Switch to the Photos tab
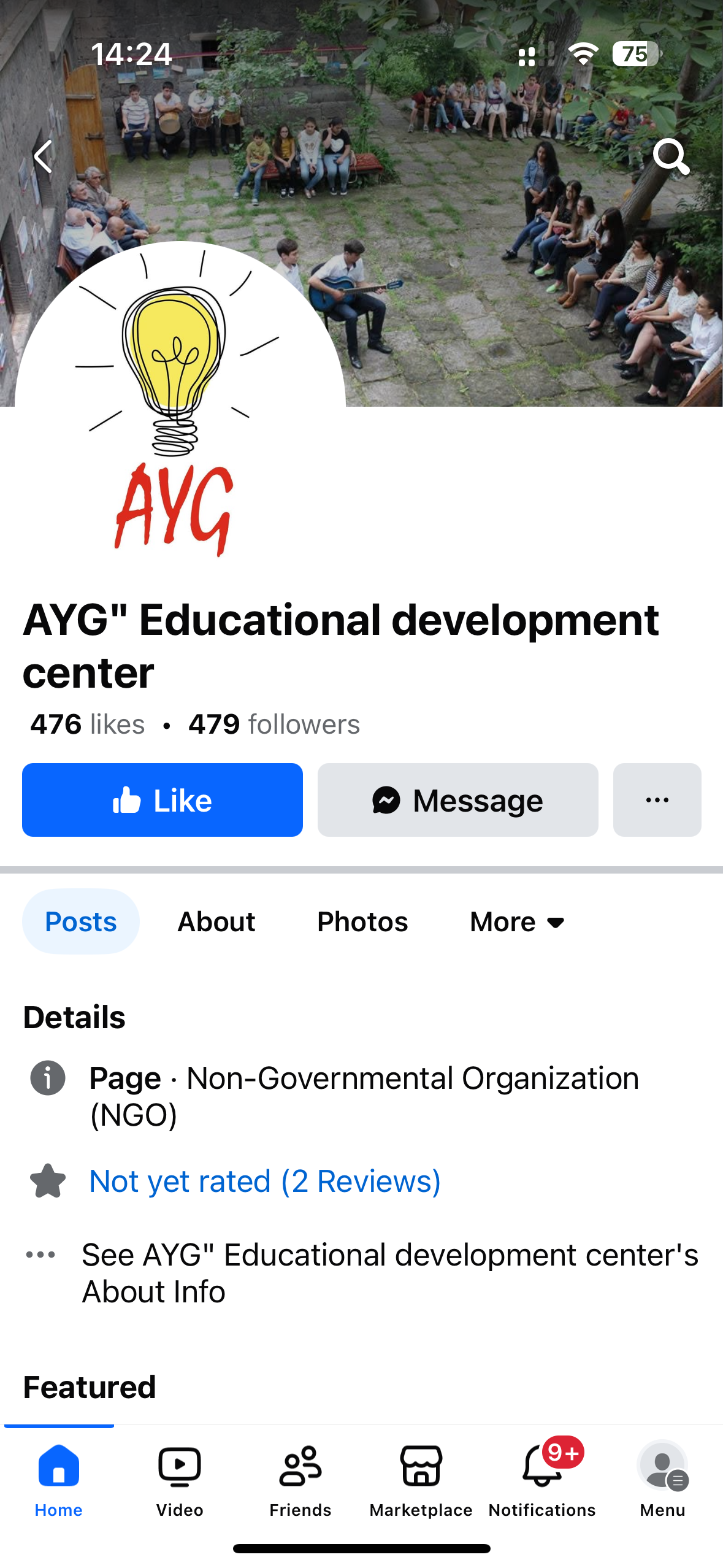Viewport: 723px width, 1568px height. click(x=362, y=921)
